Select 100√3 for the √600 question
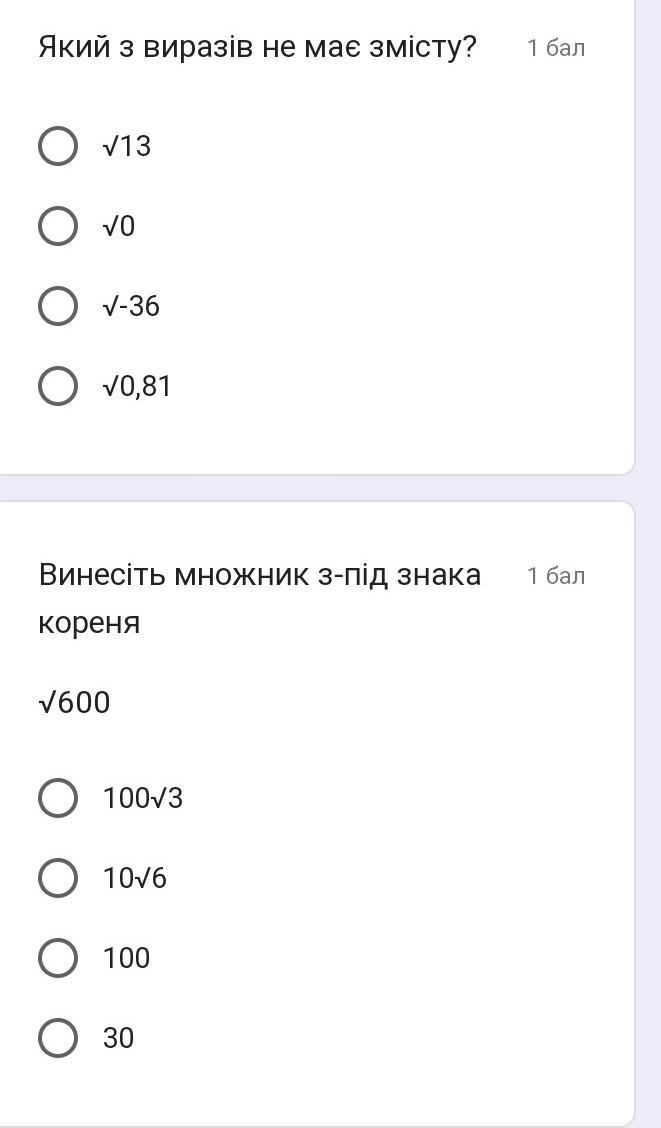The image size is (661, 1128). point(58,798)
